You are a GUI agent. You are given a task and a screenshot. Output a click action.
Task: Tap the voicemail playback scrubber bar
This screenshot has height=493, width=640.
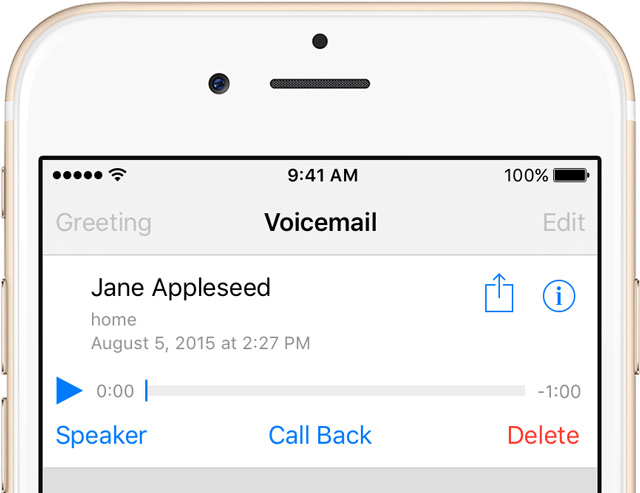[335, 391]
